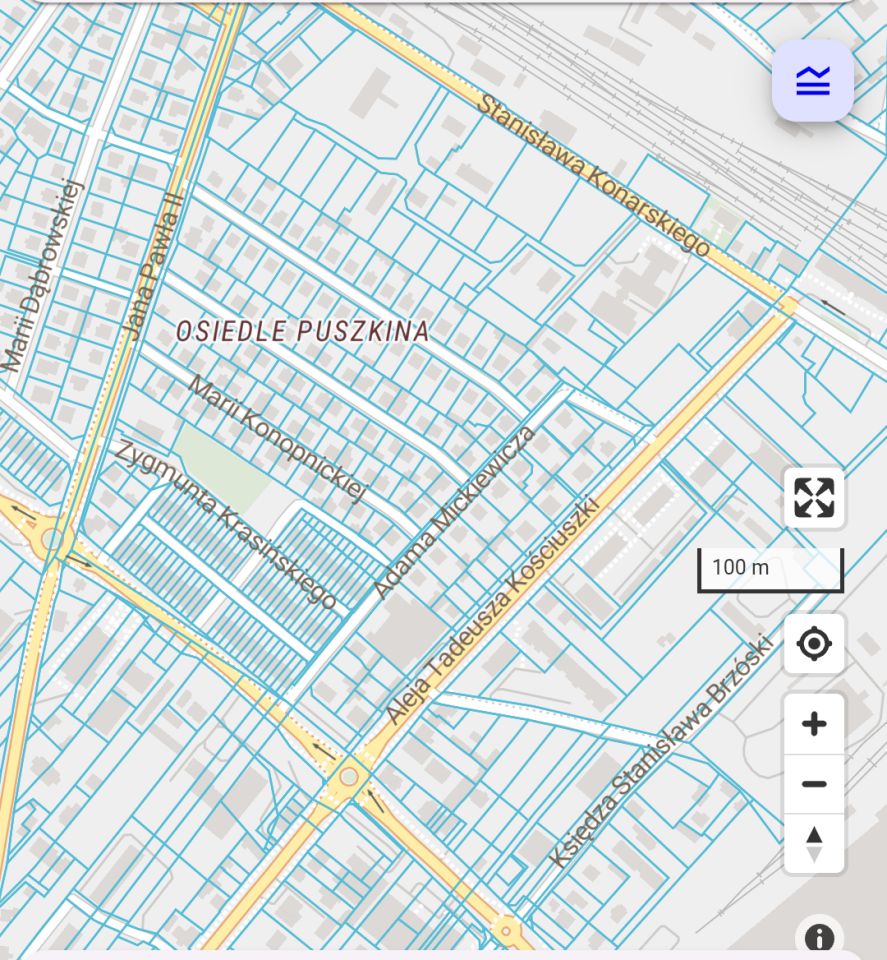
Task: Click the purple contour lines button
Action: 812,81
